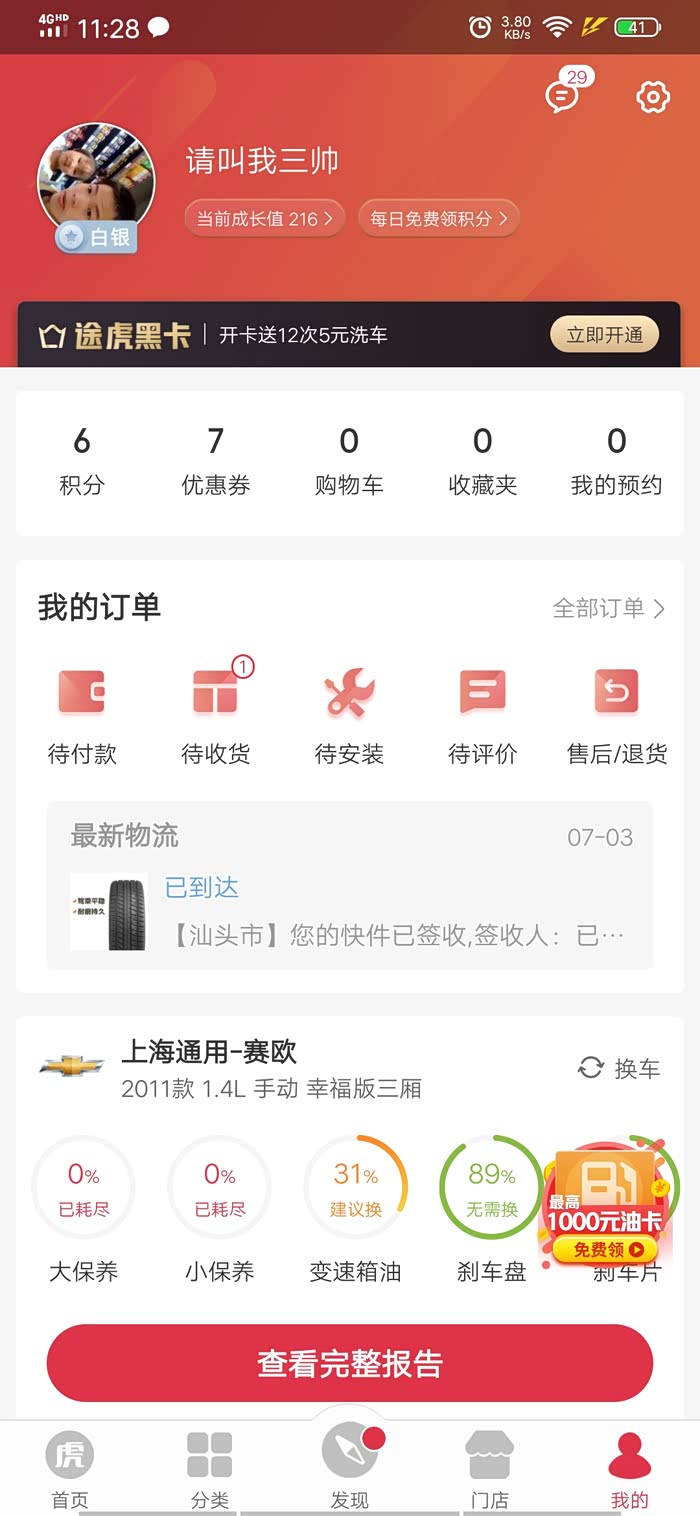Switch to the 门店 tab
Screen dimensions: 700x1516
[x=490, y=1468]
